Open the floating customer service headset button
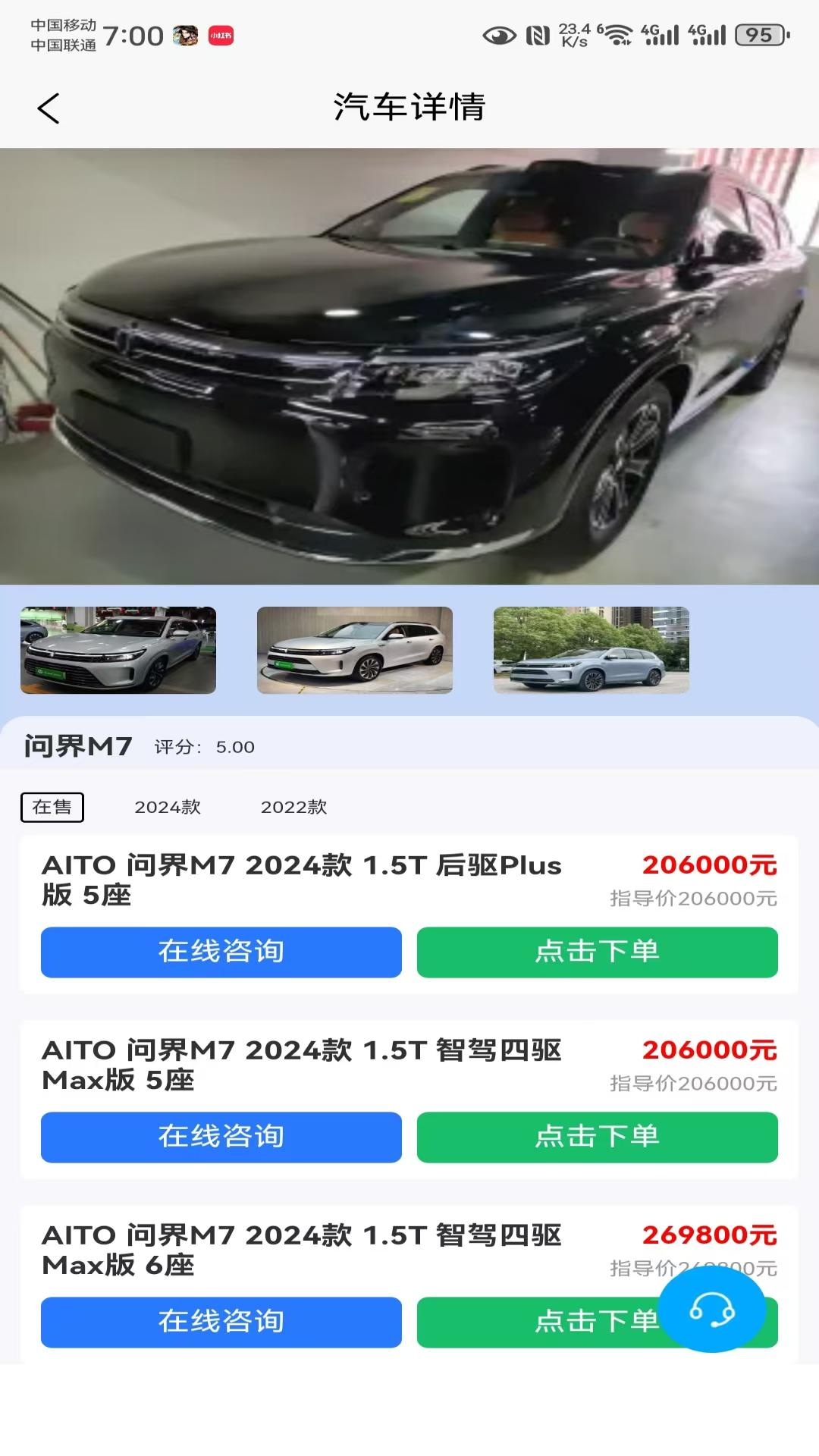 click(711, 1310)
